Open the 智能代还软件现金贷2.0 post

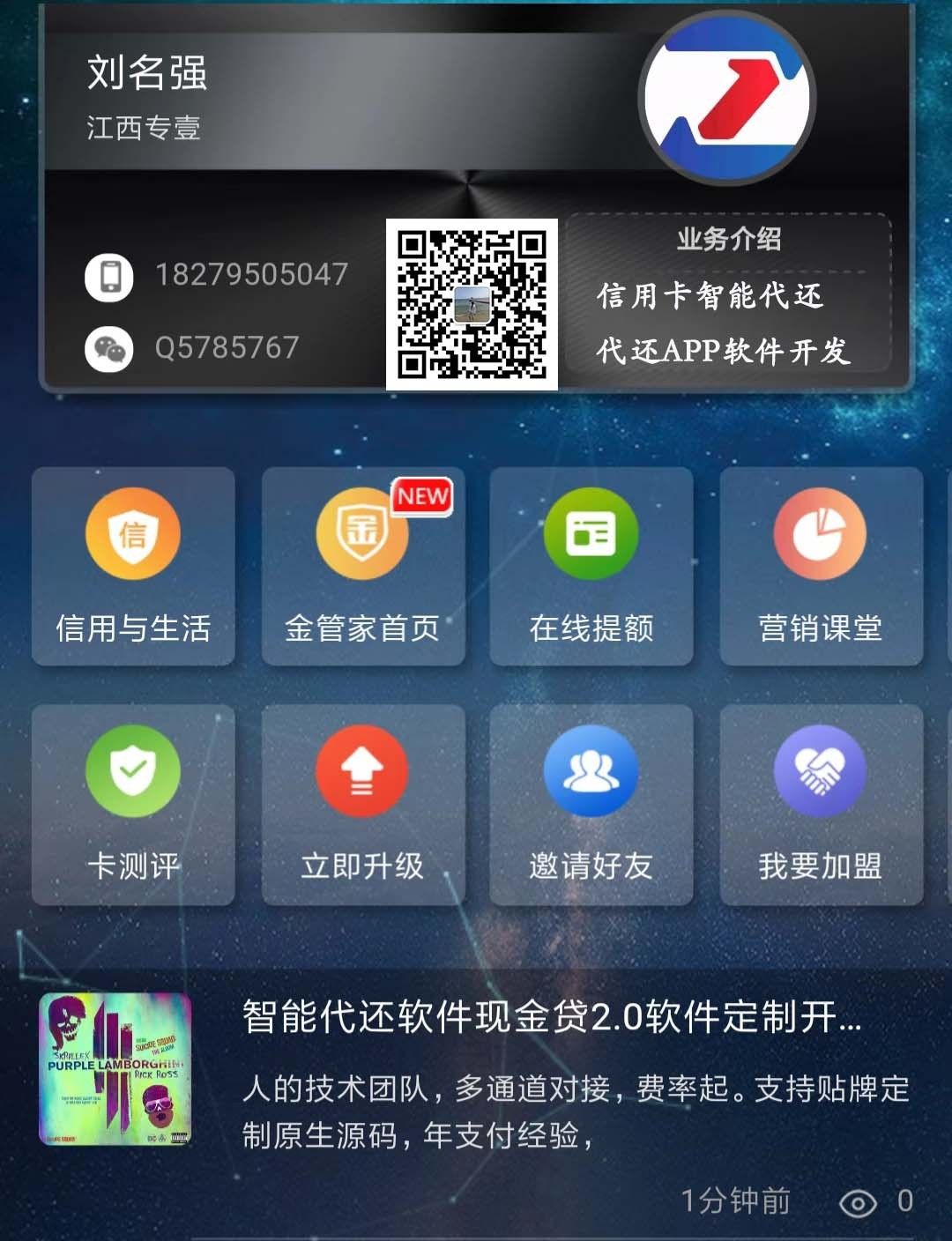pos(550,1017)
